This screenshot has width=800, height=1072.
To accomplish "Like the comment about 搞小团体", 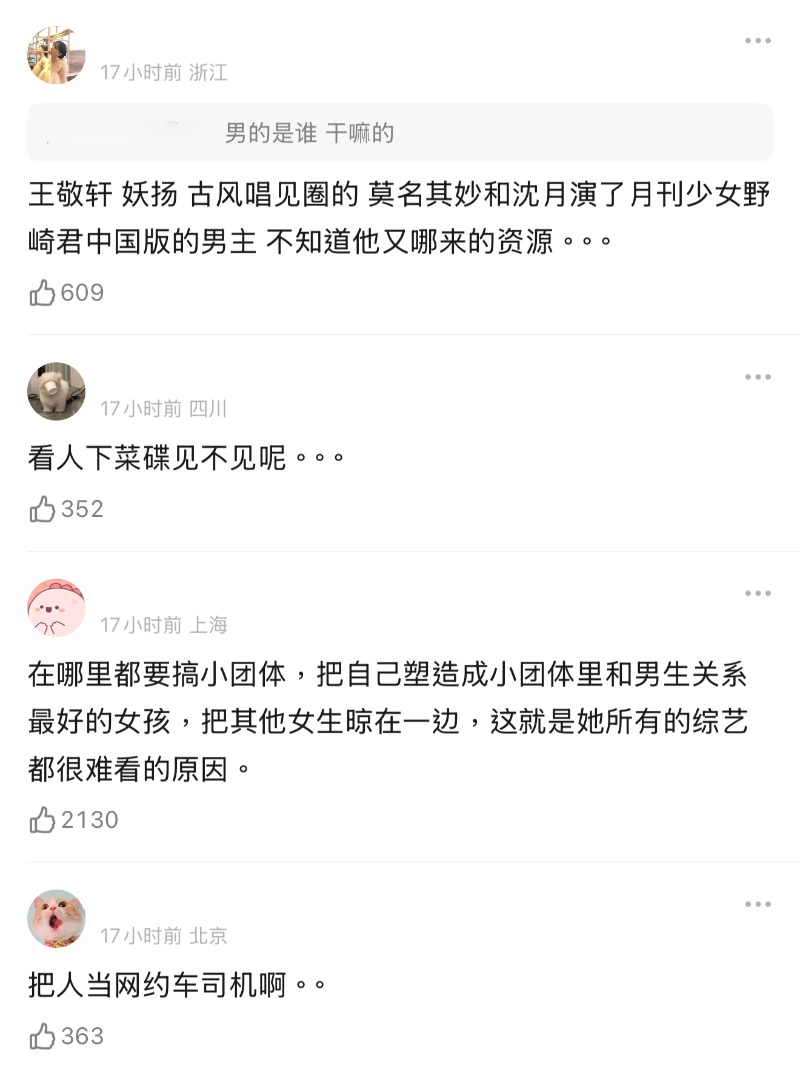I will tap(43, 820).
